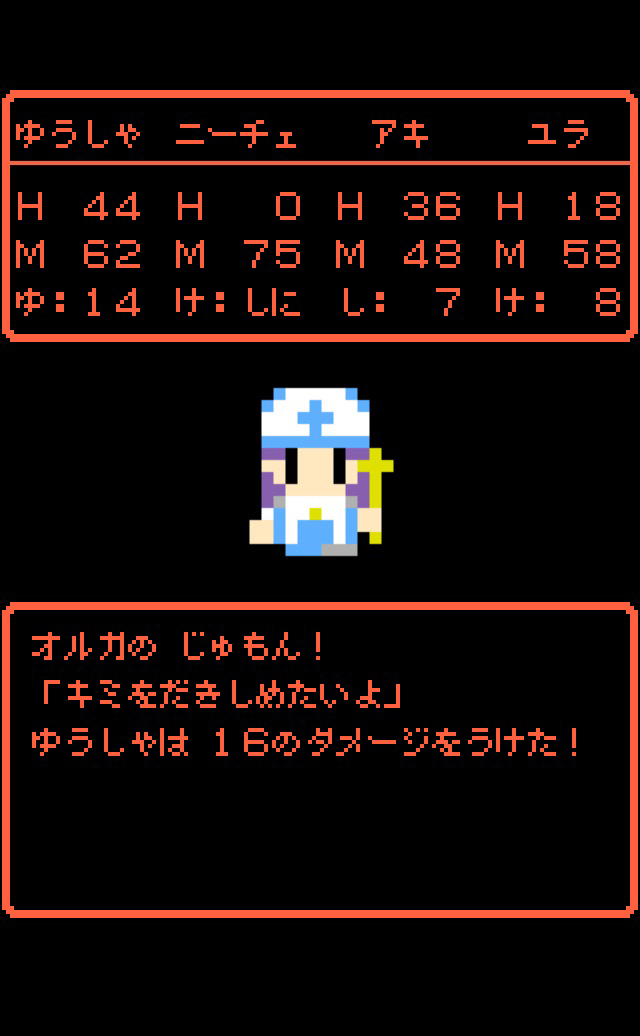Screen dimensions: 640x1036
Task: Tap the battle message window to continue
Action: click(x=320, y=760)
